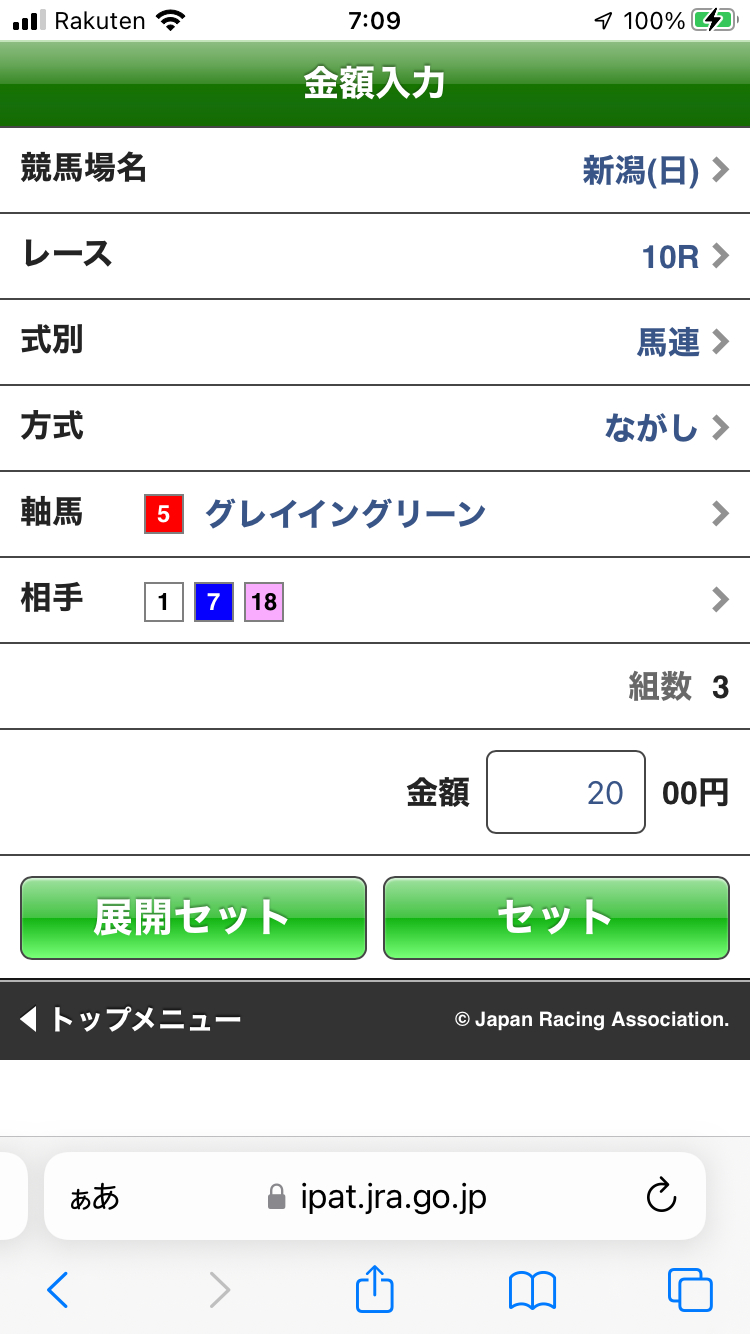Open the 式別 馬連 bet type selector
Viewport: 750px width, 1334px height.
670,341
